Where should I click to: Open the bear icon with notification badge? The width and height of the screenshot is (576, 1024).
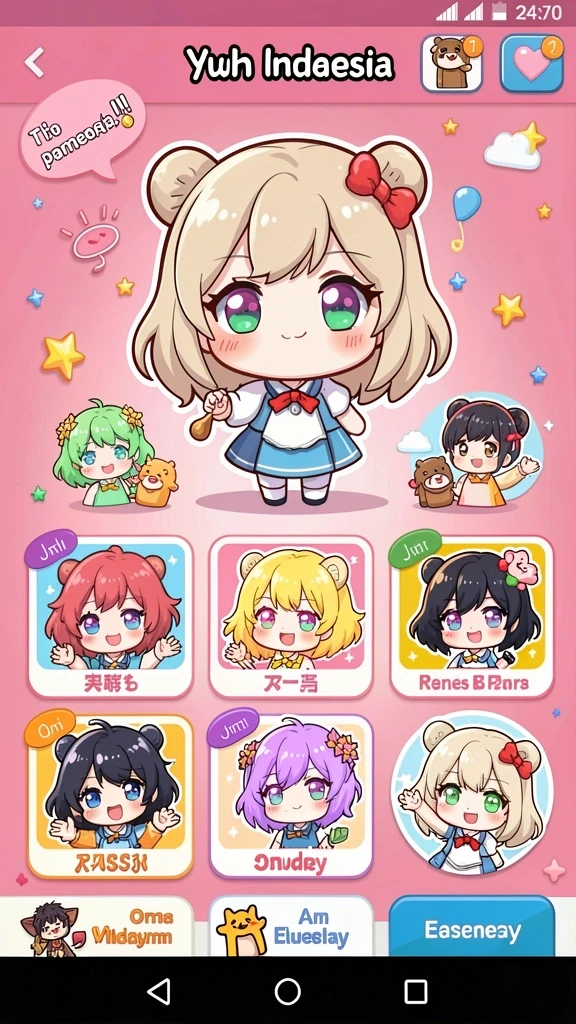[452, 63]
